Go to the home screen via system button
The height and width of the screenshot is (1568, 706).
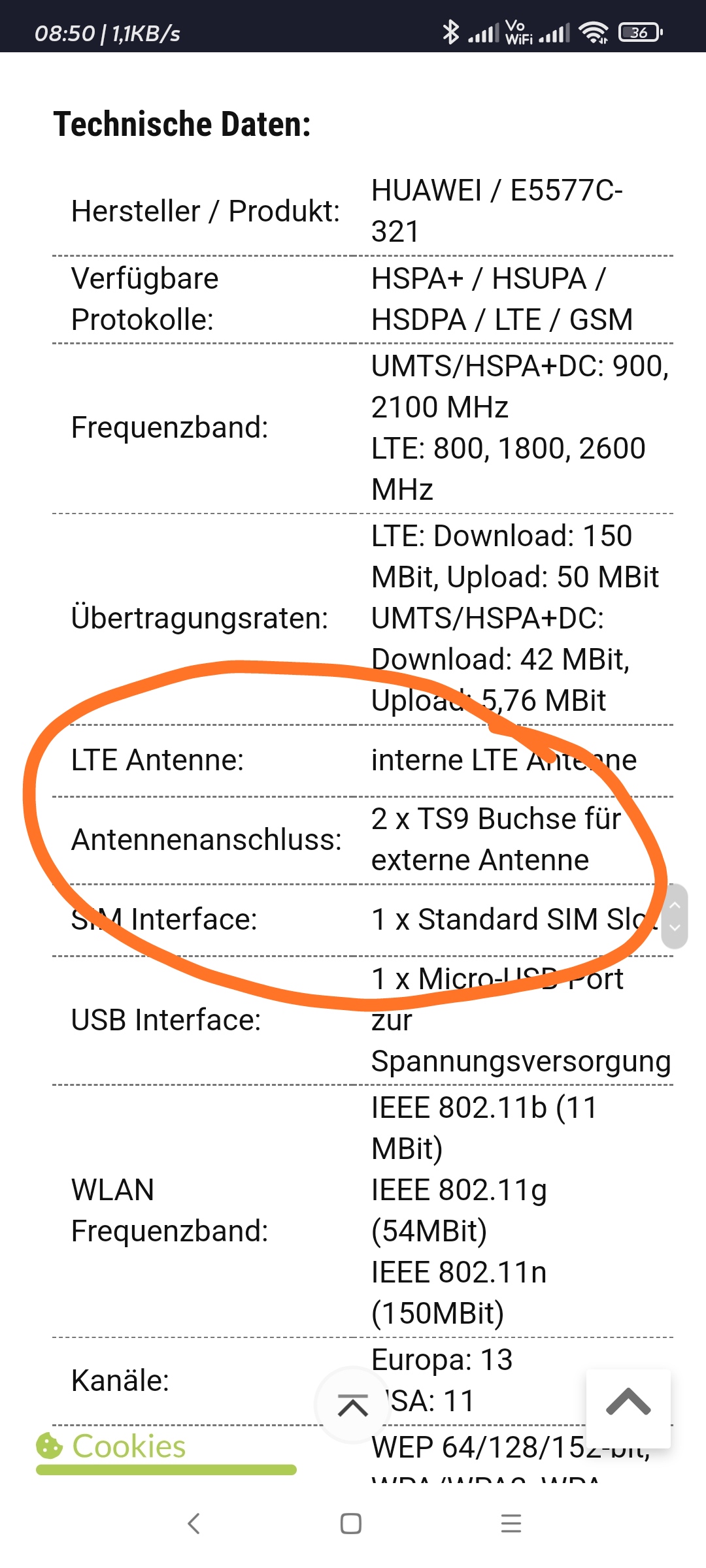[x=351, y=1524]
